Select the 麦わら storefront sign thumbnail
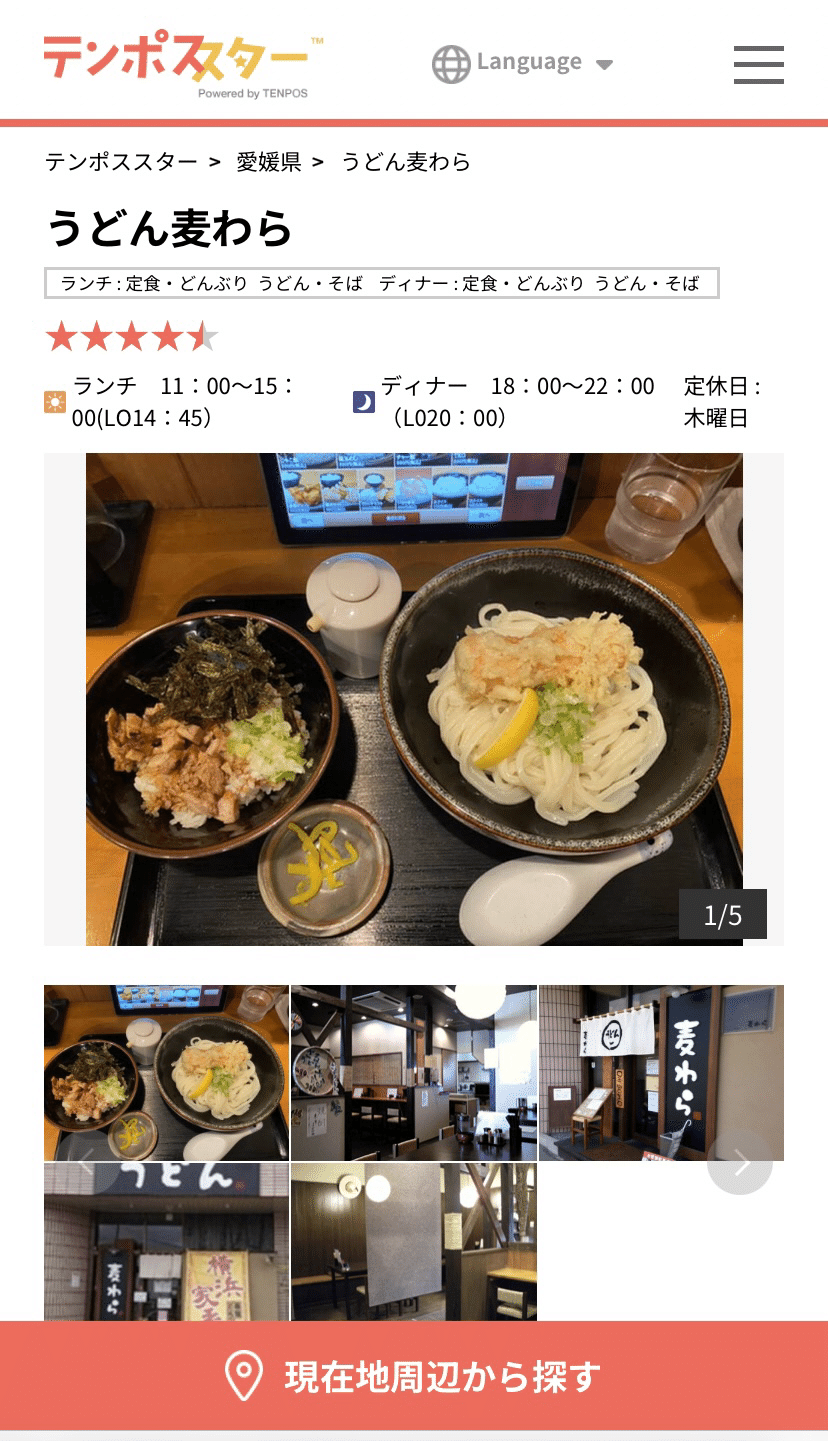The width and height of the screenshot is (828, 1441). (661, 1073)
